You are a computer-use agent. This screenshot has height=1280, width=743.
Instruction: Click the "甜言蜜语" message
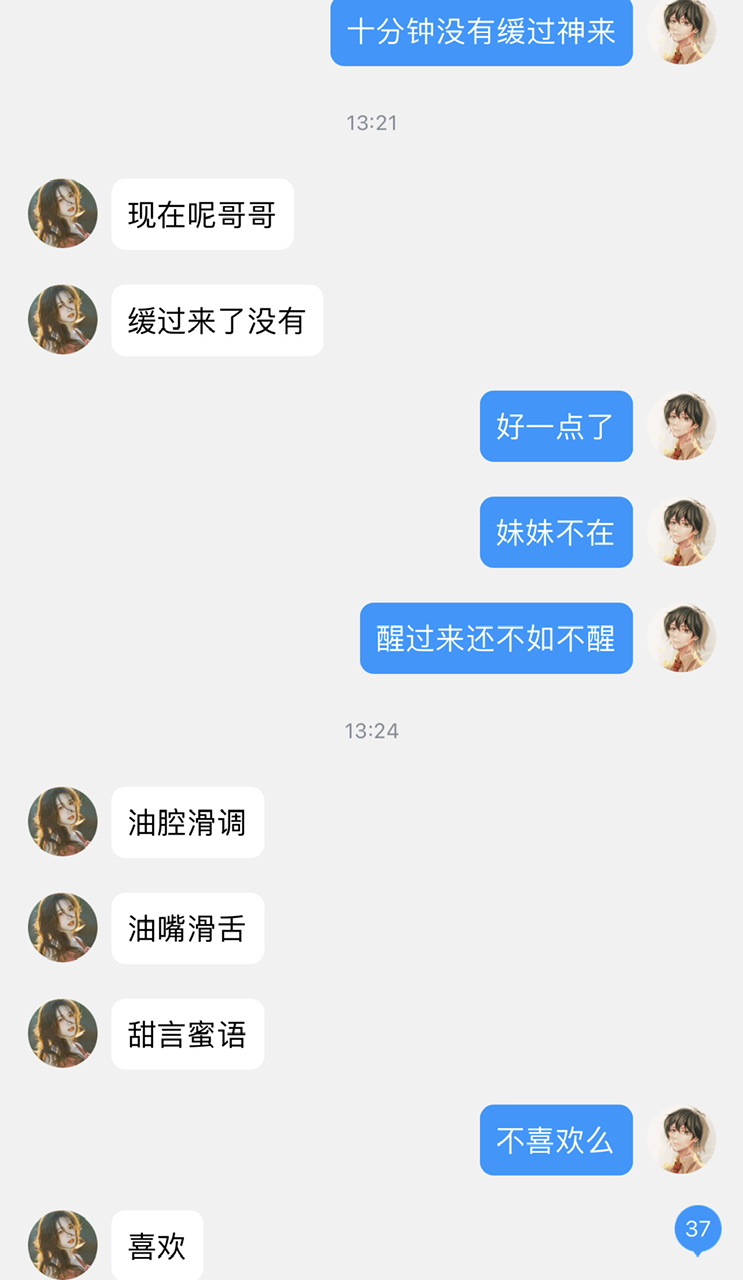click(188, 1034)
